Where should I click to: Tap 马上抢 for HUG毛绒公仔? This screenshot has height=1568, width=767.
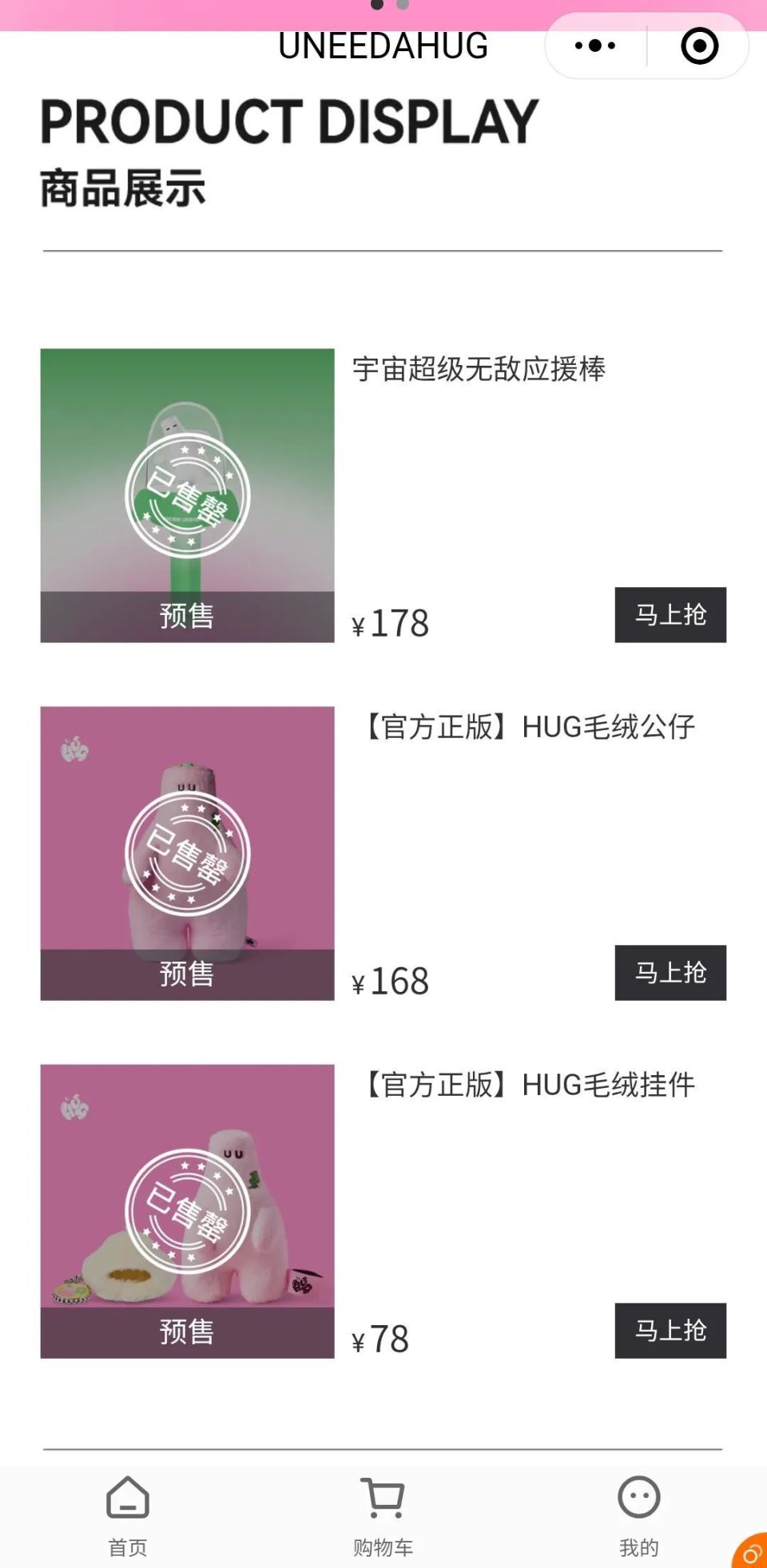pyautogui.click(x=670, y=972)
